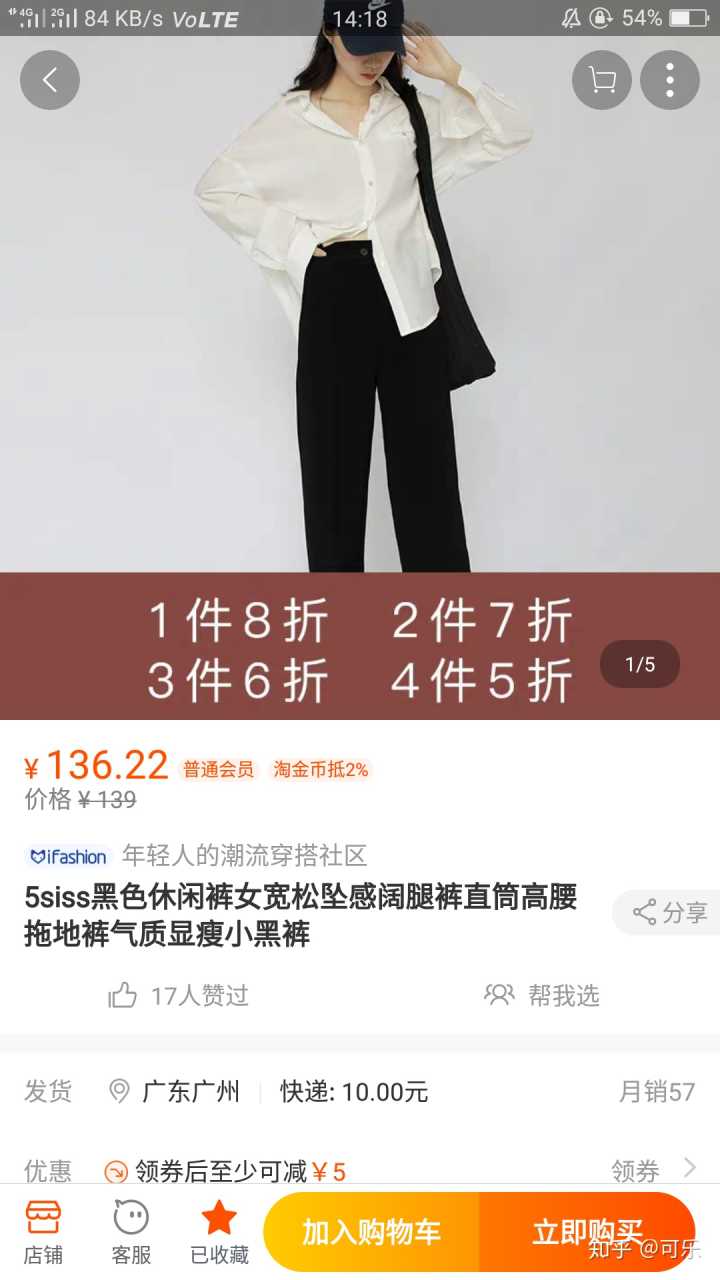The height and width of the screenshot is (1280, 720).
Task: Toggle the 已收藏 favorite star
Action: tap(219, 1232)
